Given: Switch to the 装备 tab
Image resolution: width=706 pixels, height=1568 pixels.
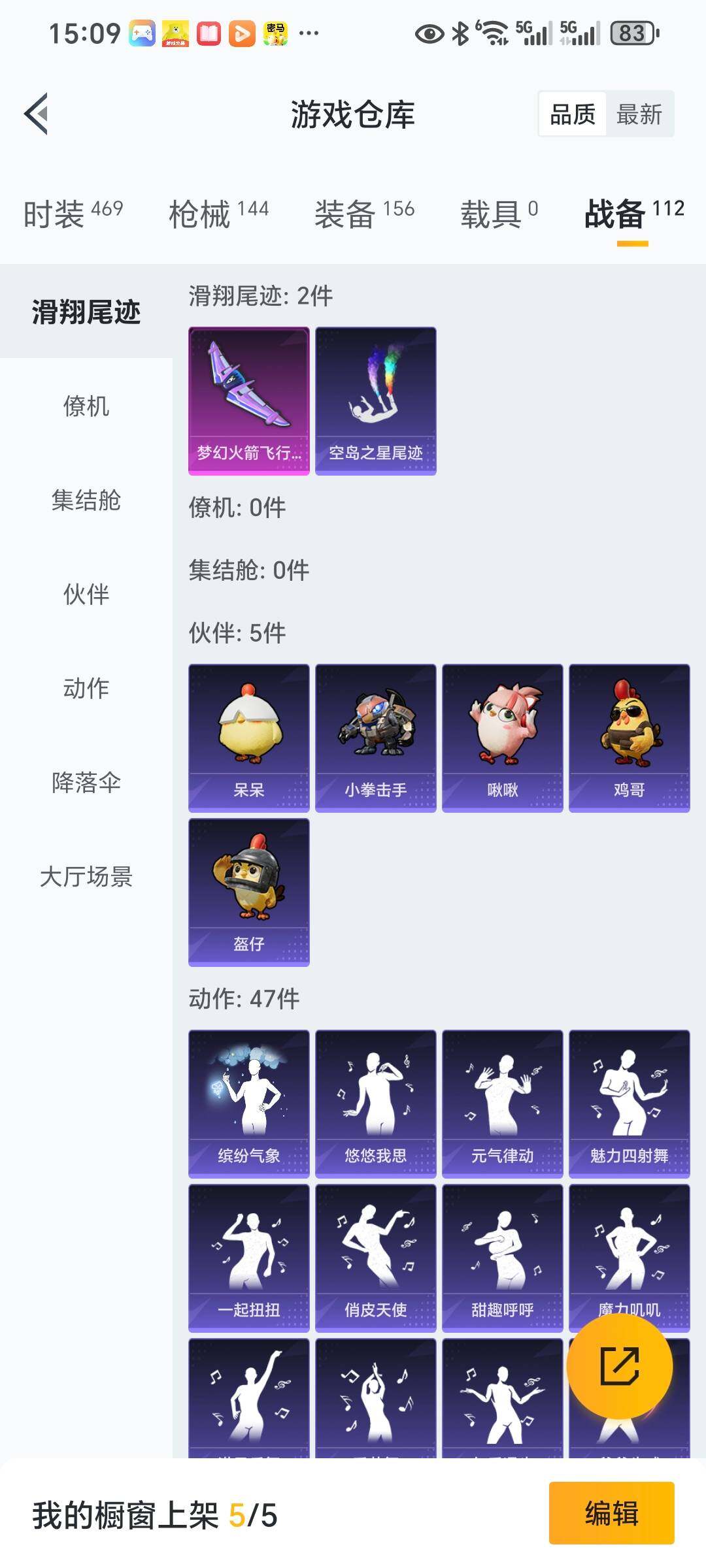Looking at the screenshot, I should tap(364, 214).
